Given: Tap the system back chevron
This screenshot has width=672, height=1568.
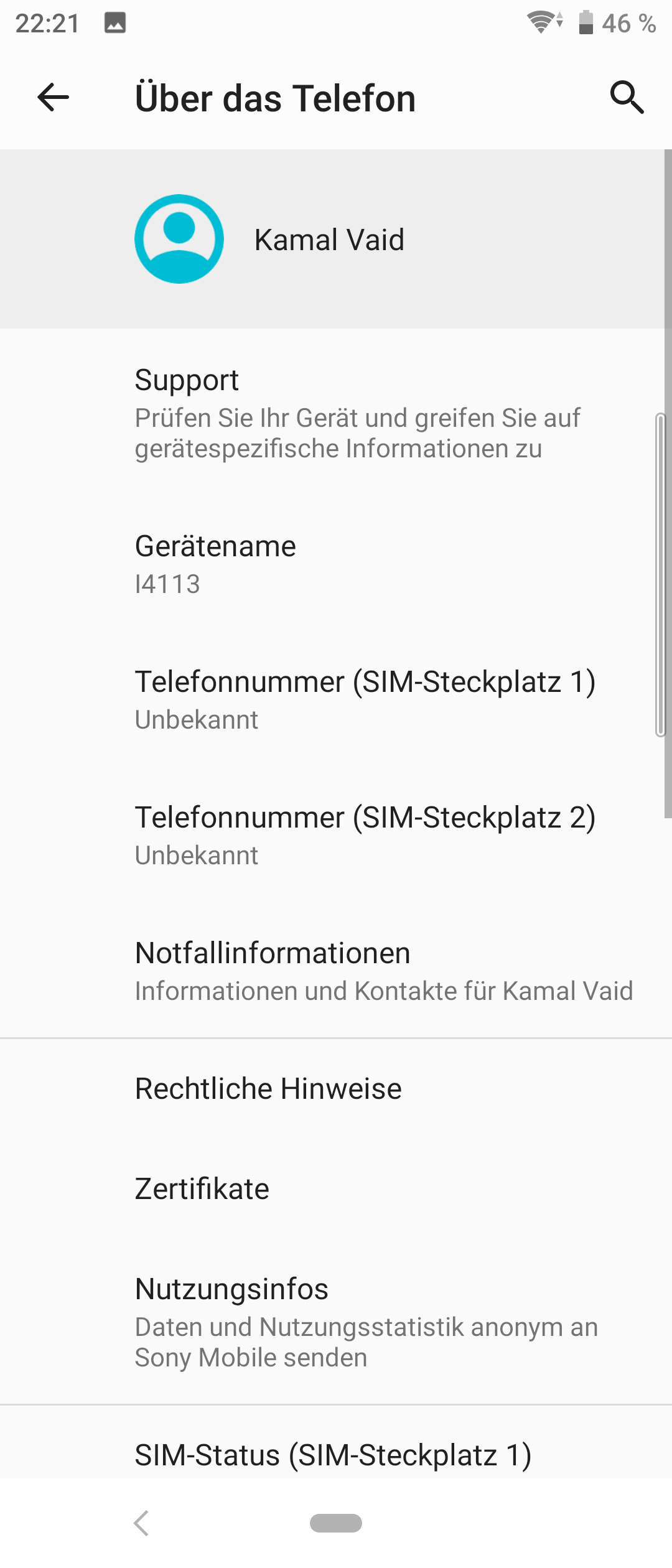Looking at the screenshot, I should [142, 1523].
